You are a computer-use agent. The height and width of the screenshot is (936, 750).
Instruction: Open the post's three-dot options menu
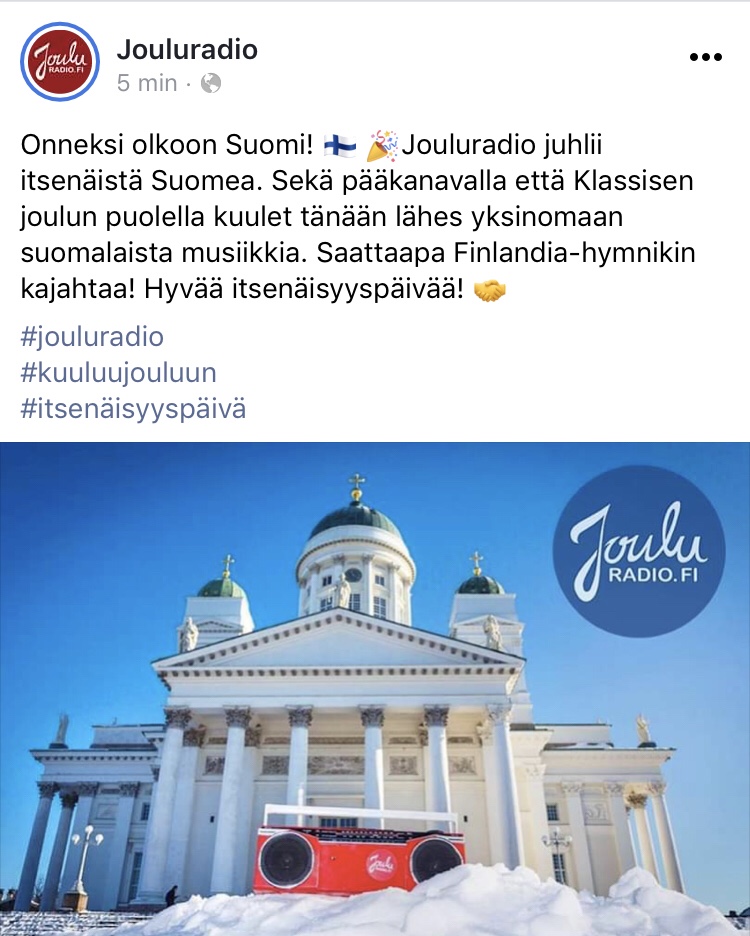[x=705, y=57]
